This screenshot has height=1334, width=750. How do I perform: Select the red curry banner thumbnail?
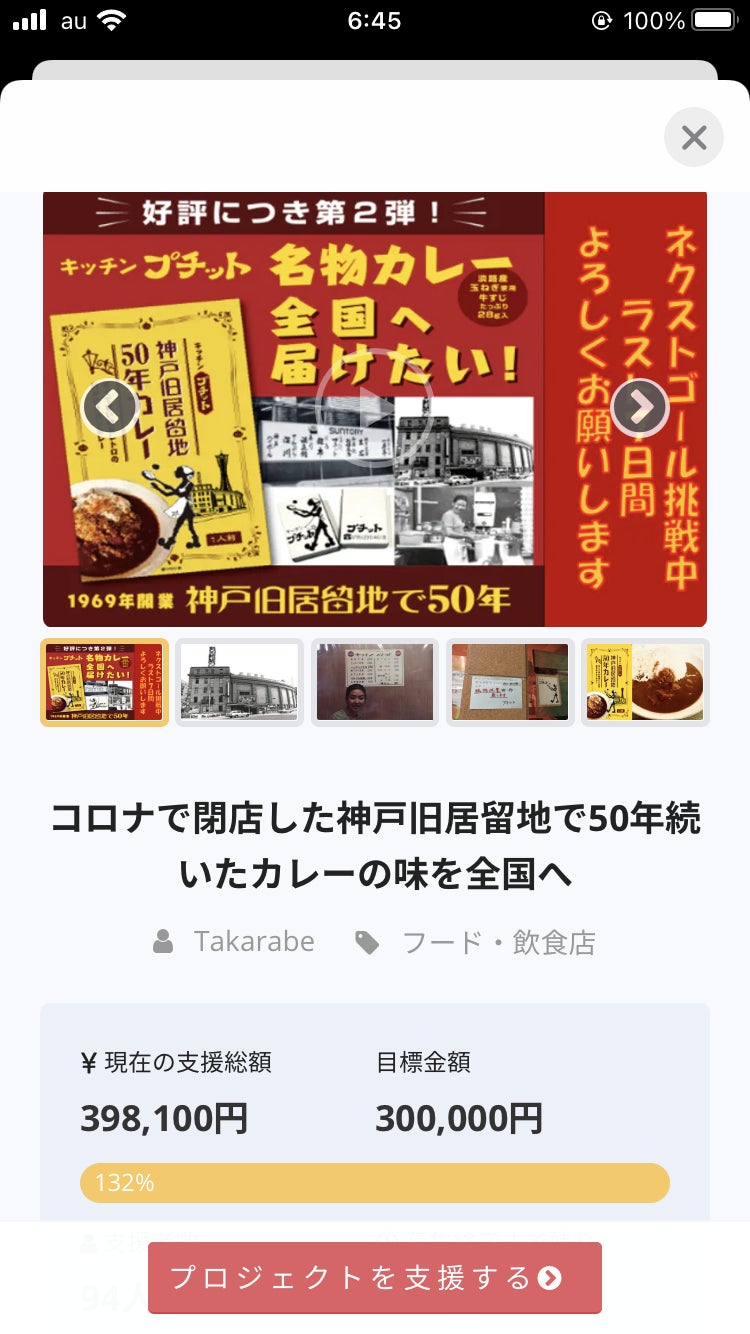click(x=105, y=682)
